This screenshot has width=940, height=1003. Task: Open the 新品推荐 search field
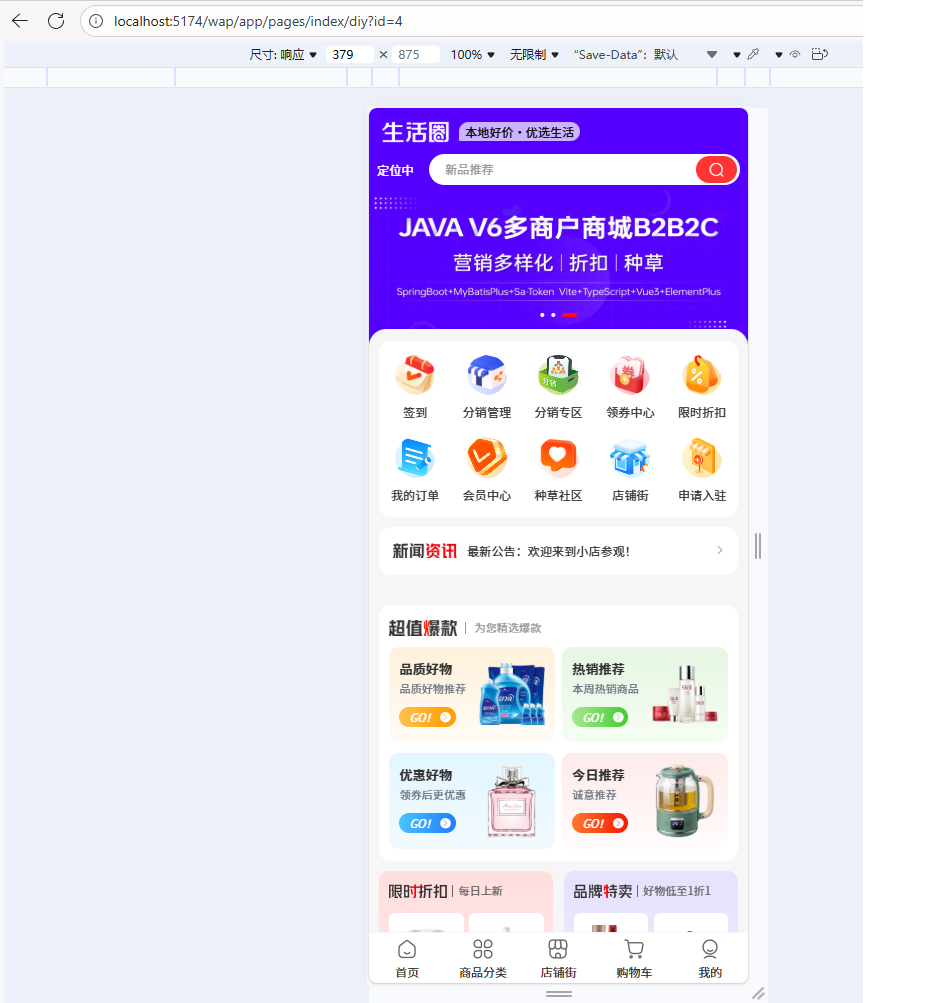point(560,170)
